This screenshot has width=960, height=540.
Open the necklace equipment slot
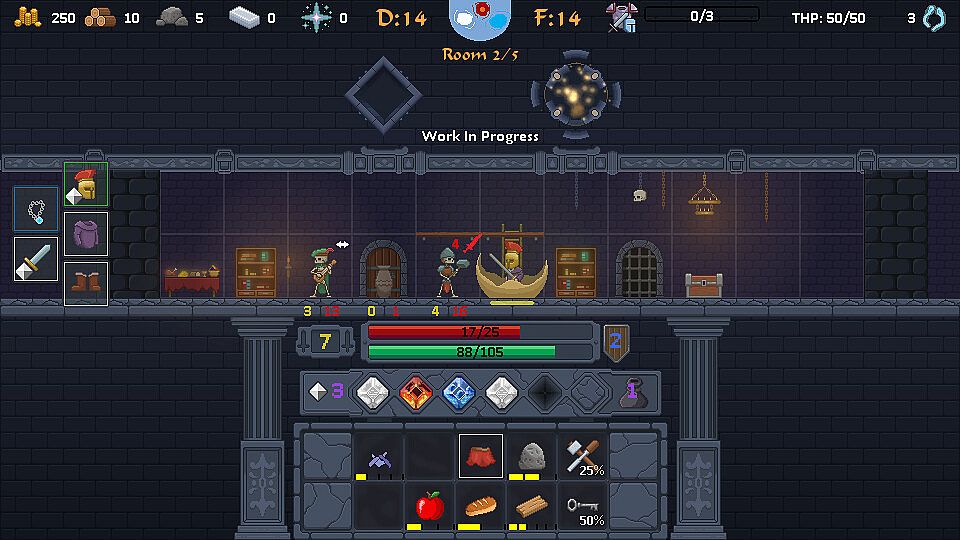(x=36, y=210)
